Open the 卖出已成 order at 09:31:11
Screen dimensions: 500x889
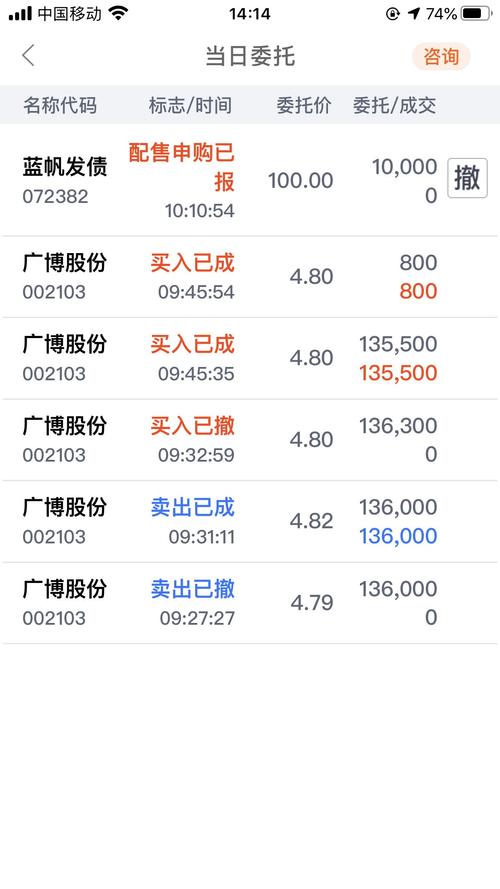pyautogui.click(x=250, y=522)
